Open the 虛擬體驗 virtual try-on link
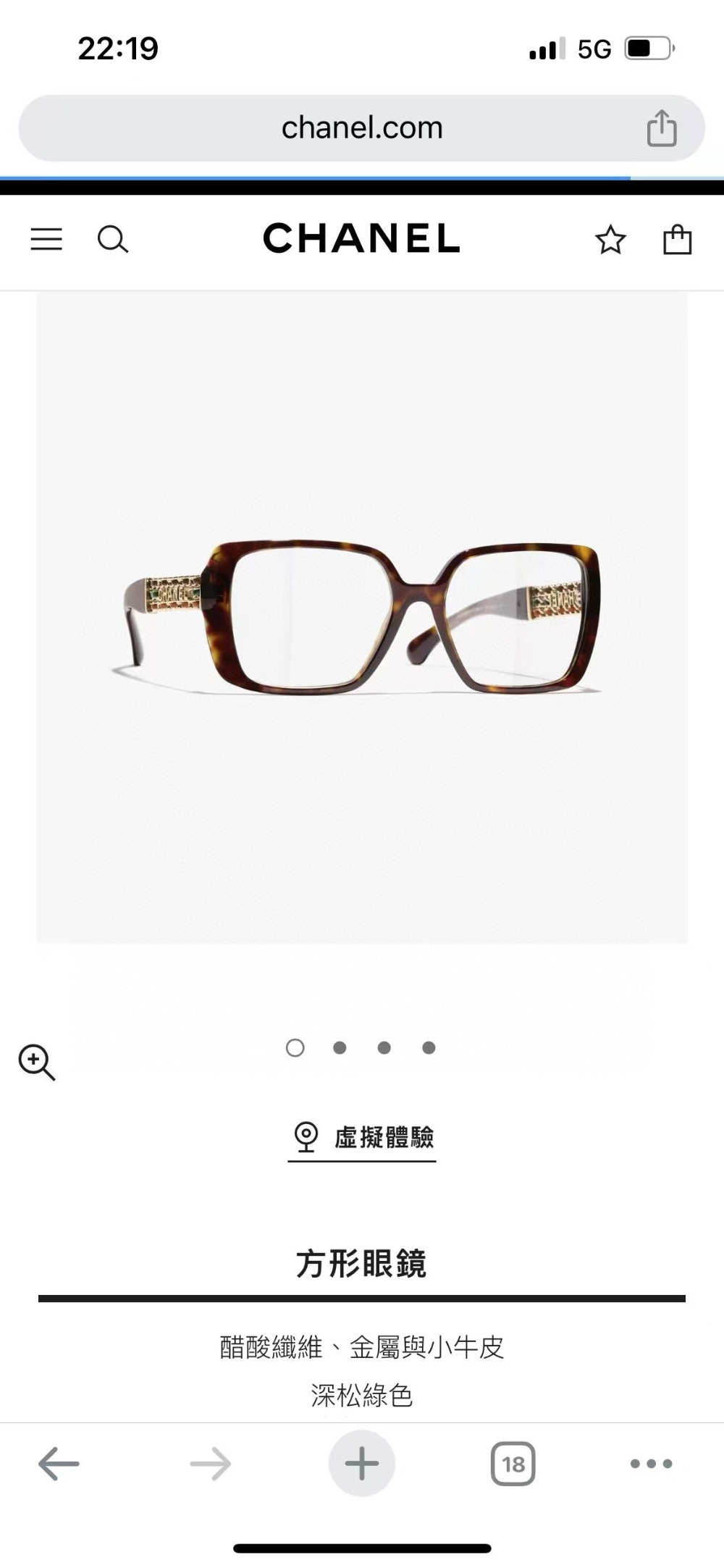Image resolution: width=724 pixels, height=1568 pixels. click(x=362, y=1137)
